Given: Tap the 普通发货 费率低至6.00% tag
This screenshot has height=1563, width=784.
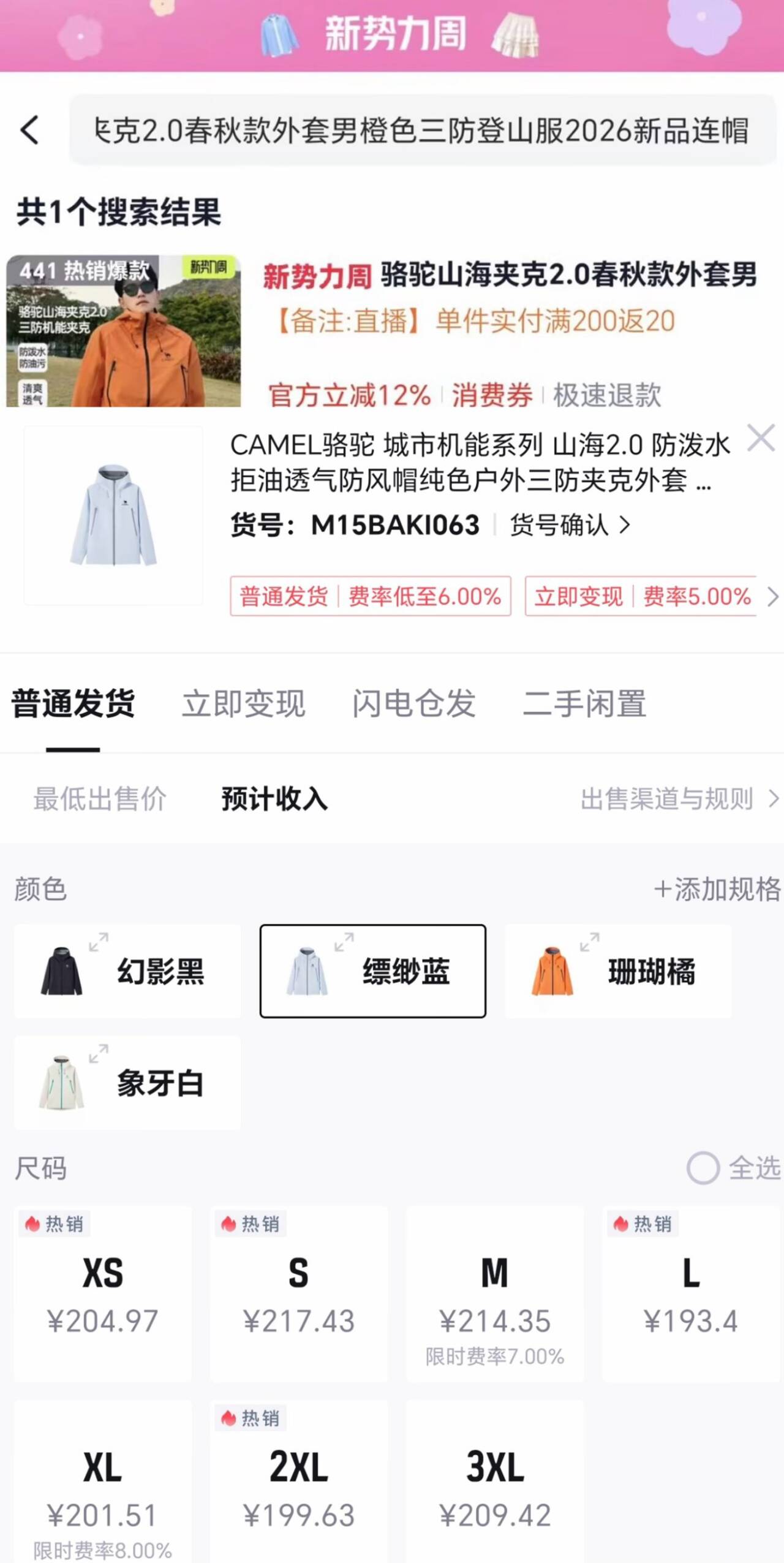Looking at the screenshot, I should tap(370, 596).
